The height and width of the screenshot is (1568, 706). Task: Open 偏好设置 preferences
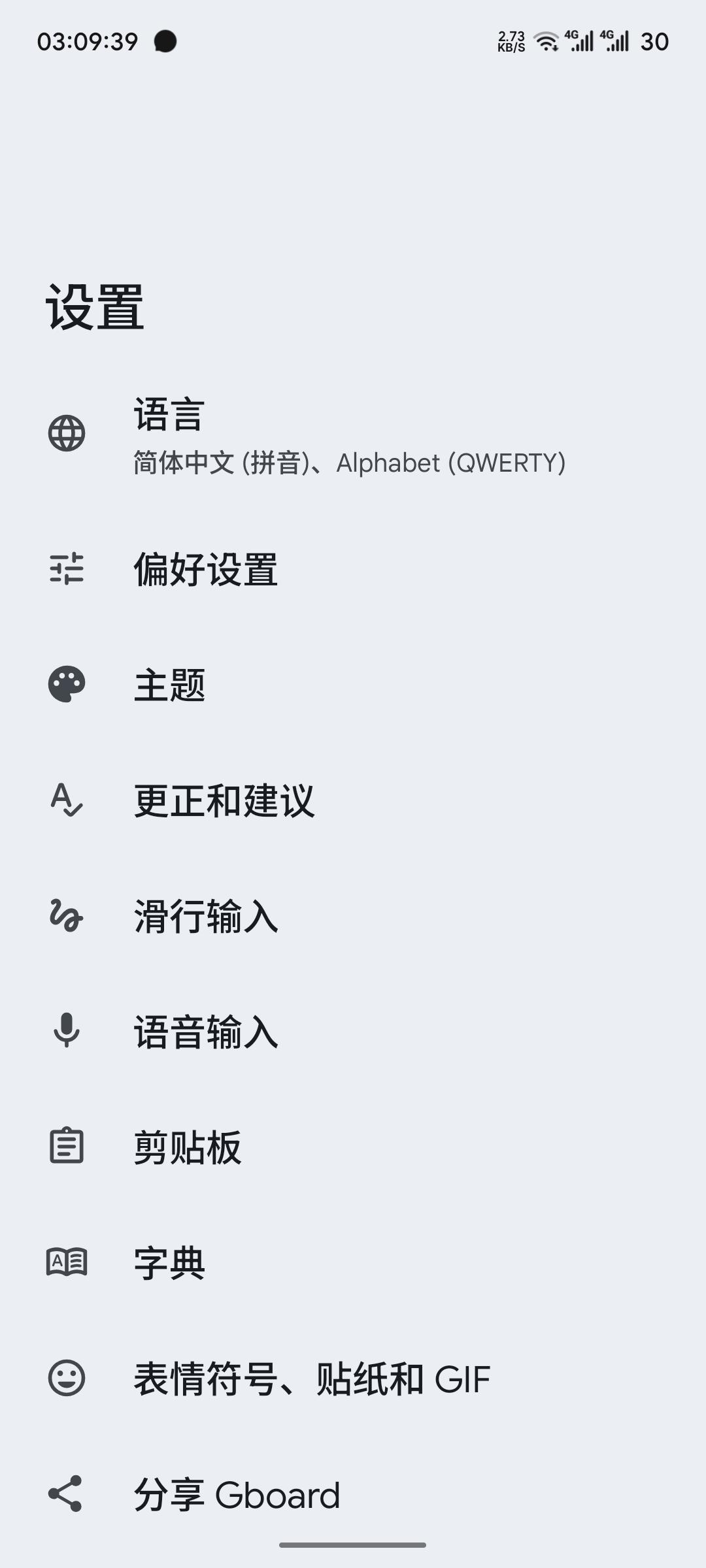(x=206, y=568)
